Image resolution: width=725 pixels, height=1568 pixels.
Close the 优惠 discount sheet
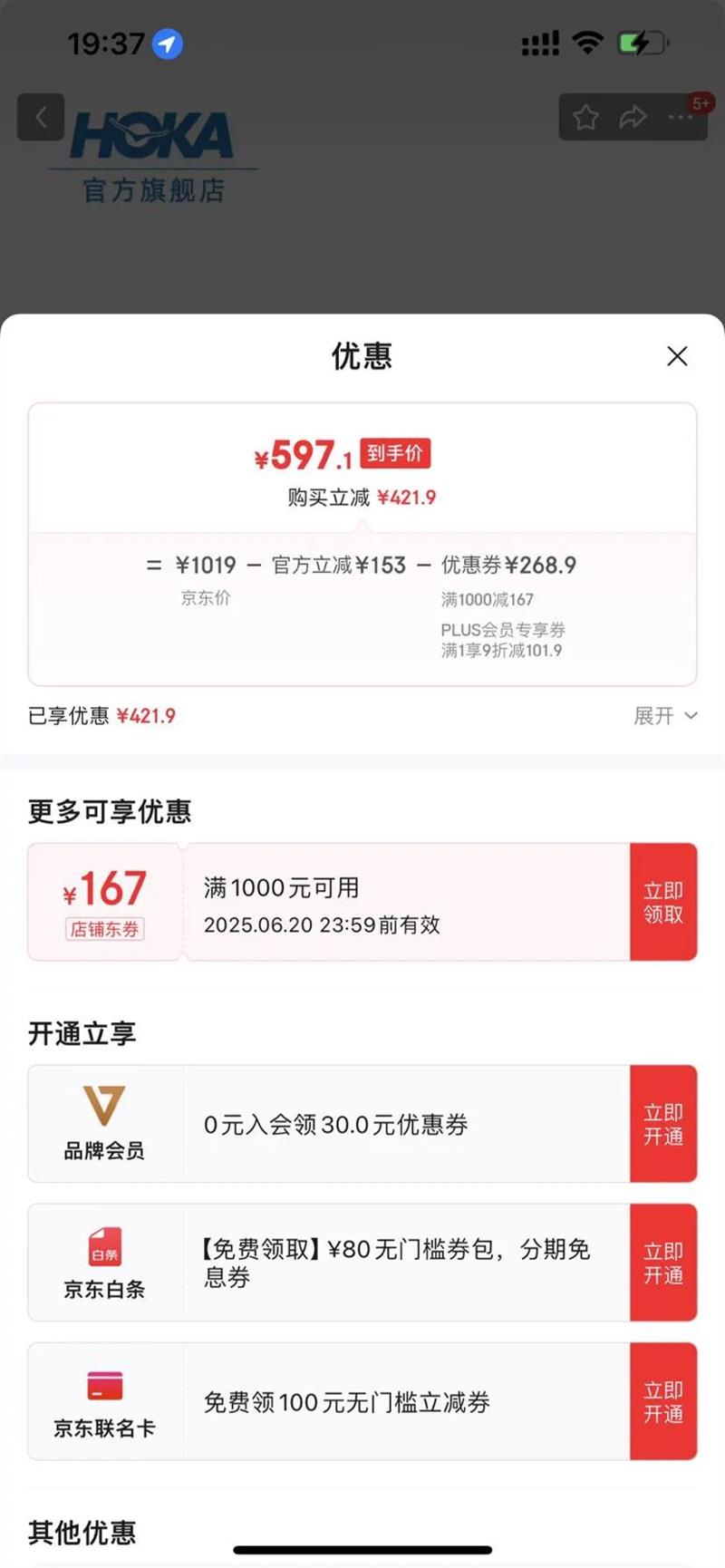pyautogui.click(x=677, y=356)
